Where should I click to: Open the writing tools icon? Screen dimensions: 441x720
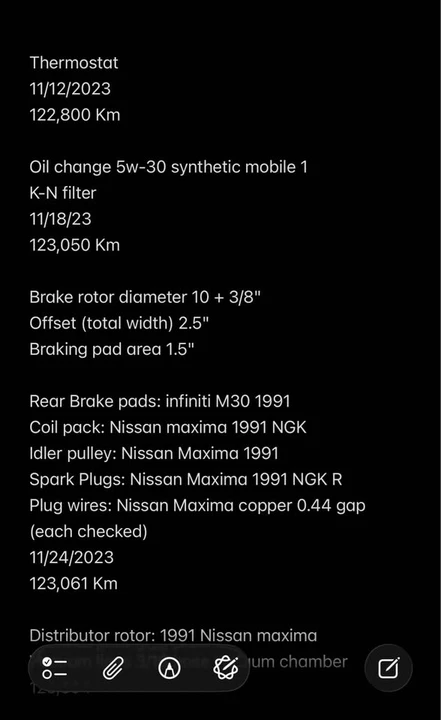pyautogui.click(x=226, y=668)
